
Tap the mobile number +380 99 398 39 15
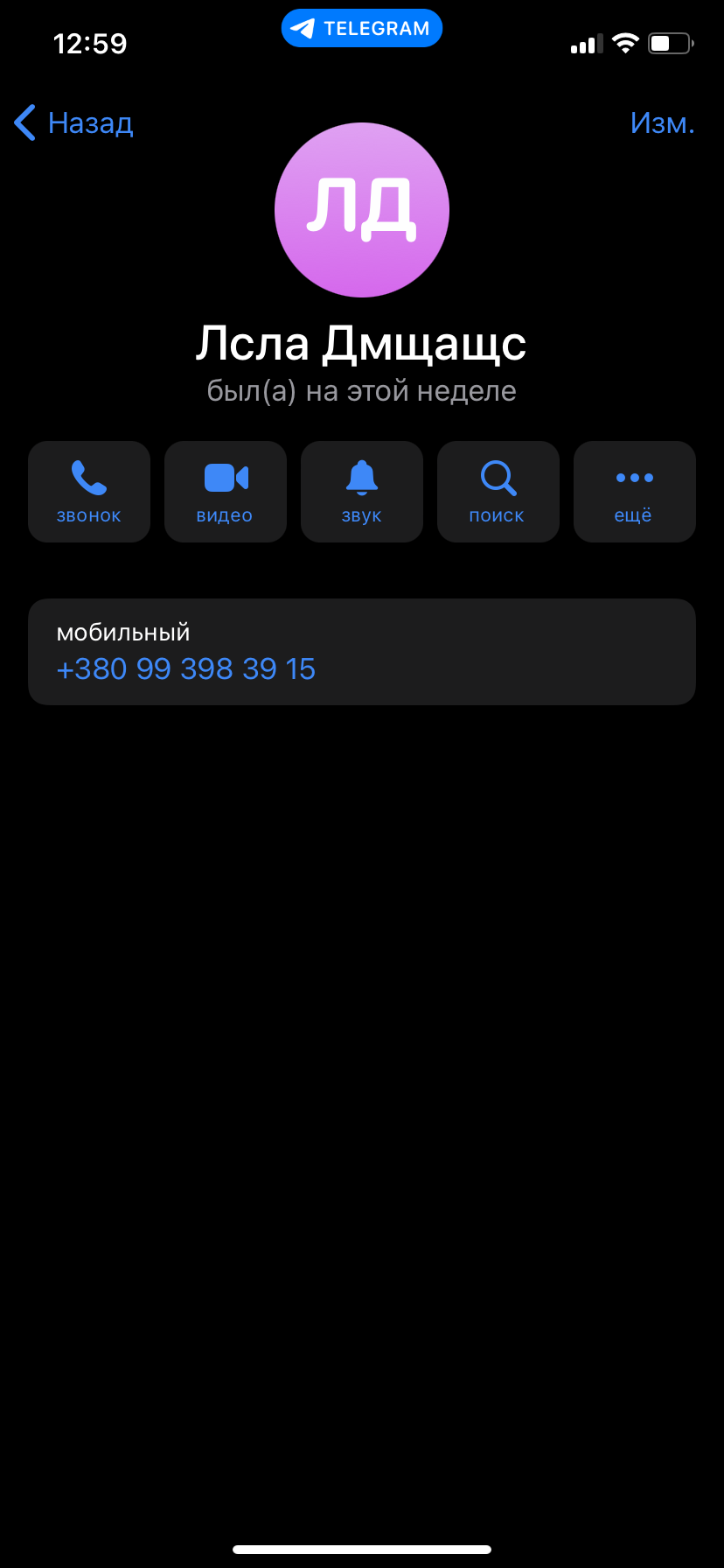click(186, 669)
